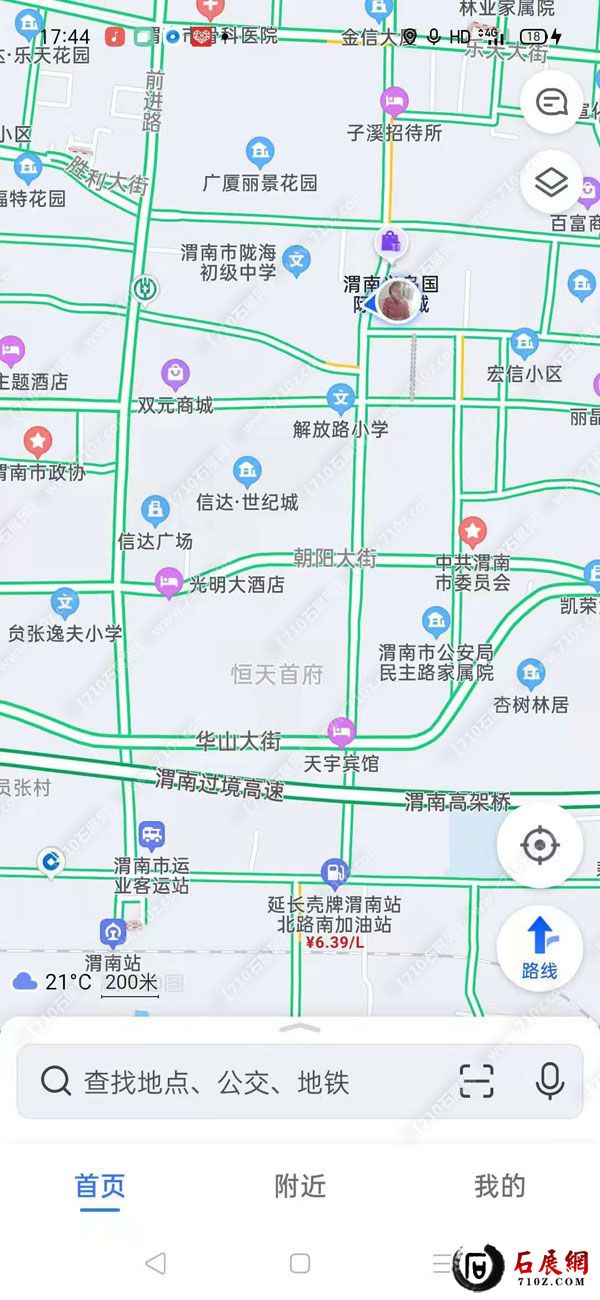Switch to the 附近 tab
Image resolution: width=600 pixels, height=1300 pixels.
pos(300,1187)
